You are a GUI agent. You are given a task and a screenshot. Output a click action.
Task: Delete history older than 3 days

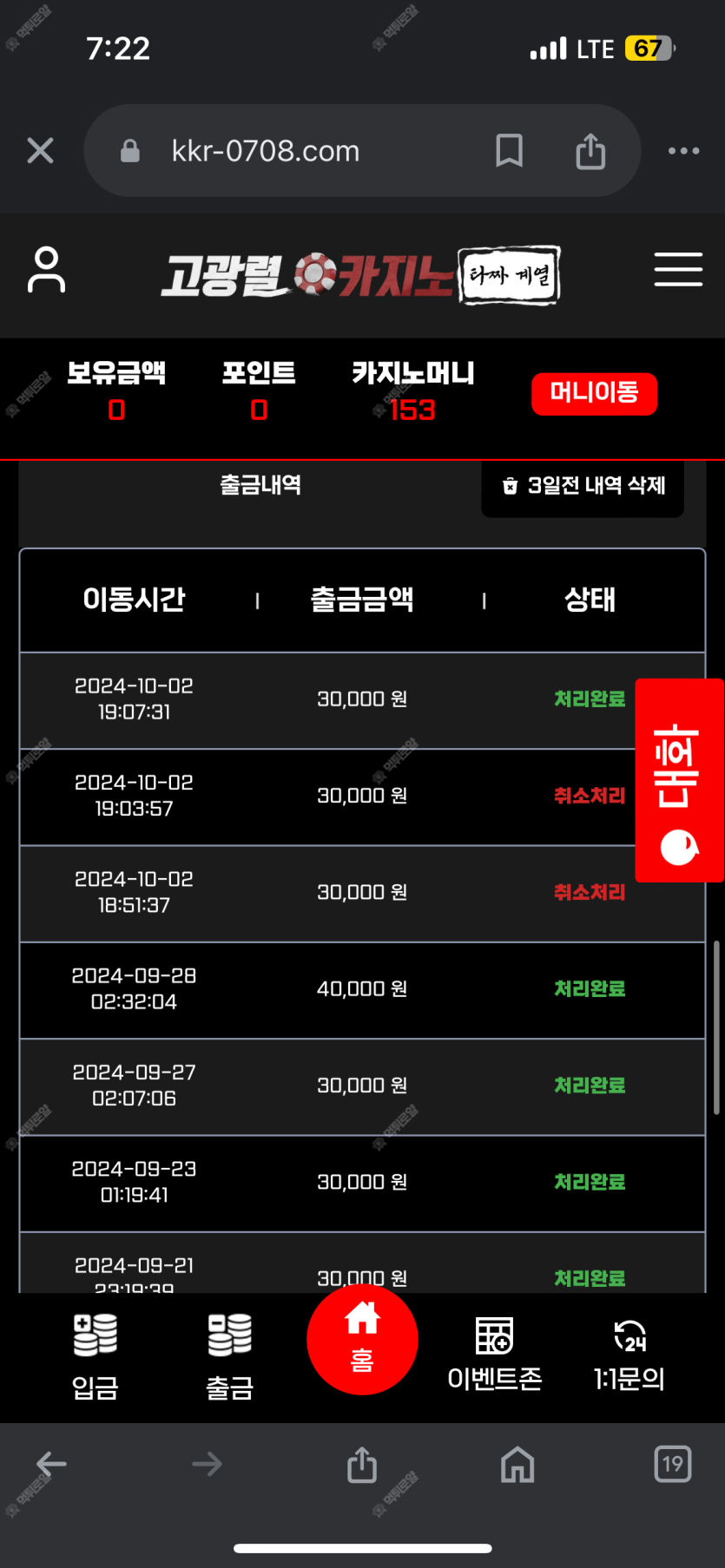[583, 486]
